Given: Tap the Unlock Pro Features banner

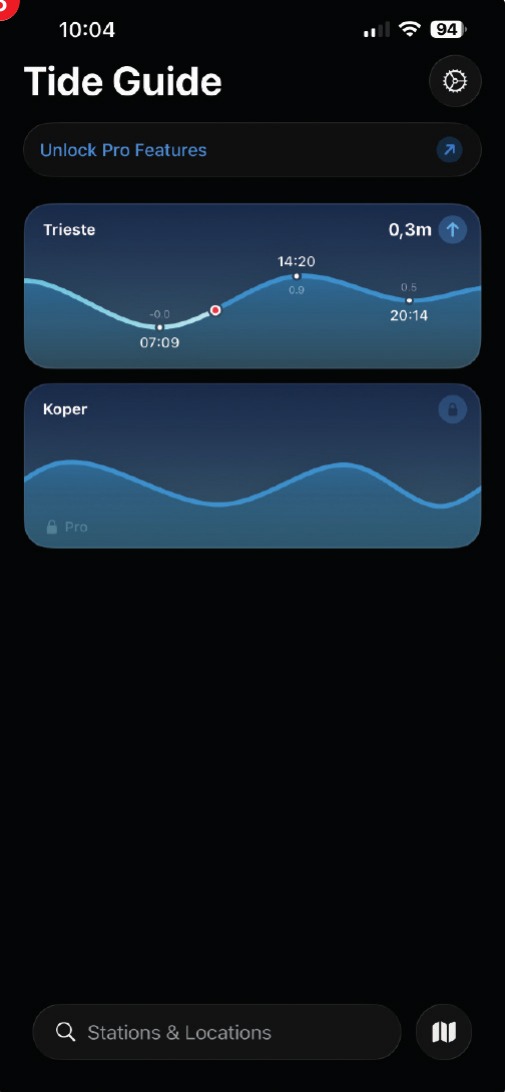Looking at the screenshot, I should [x=252, y=150].
